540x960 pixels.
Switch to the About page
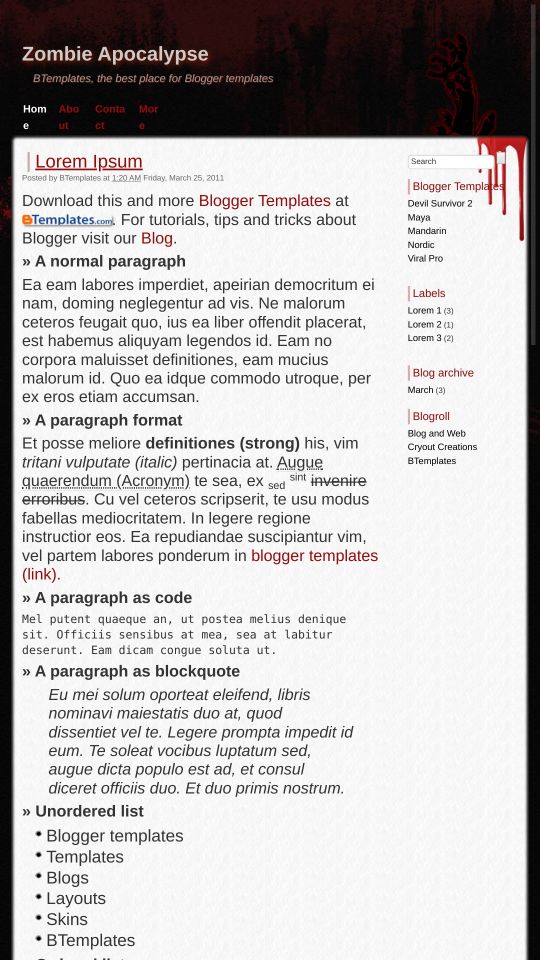coord(69,117)
